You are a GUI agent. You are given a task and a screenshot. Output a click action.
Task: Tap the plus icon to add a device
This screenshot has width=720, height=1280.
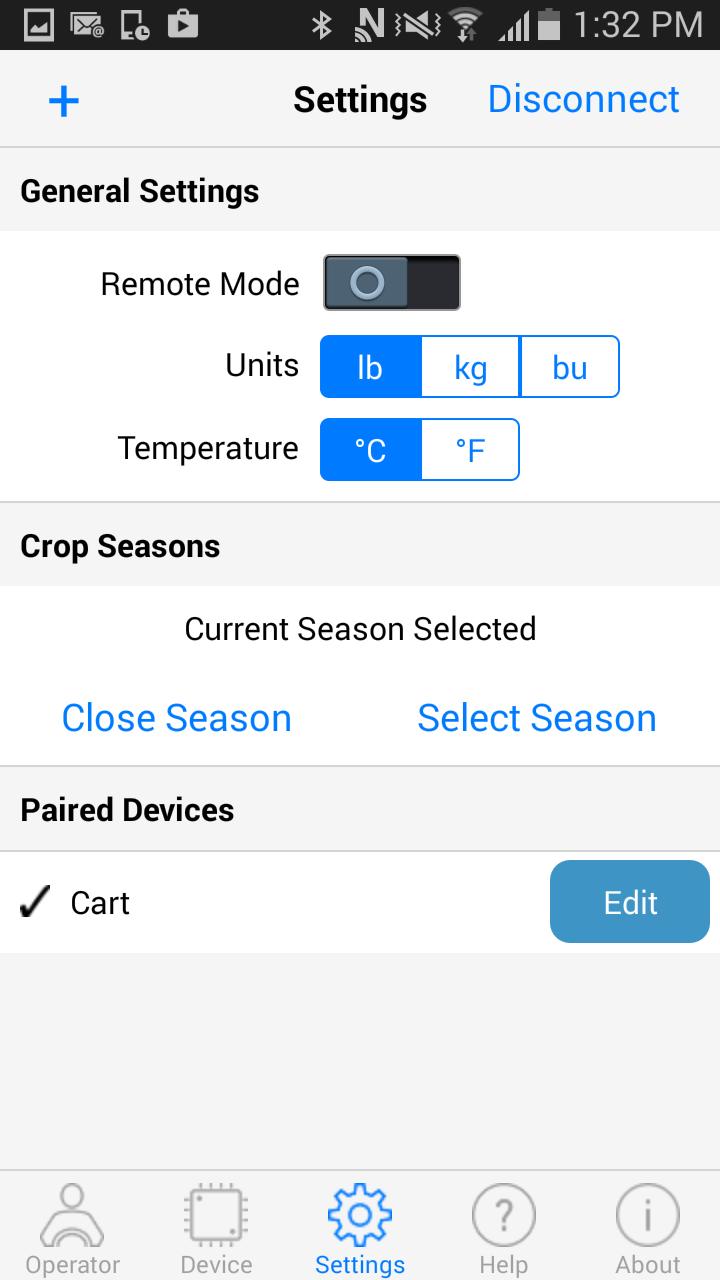click(x=64, y=100)
